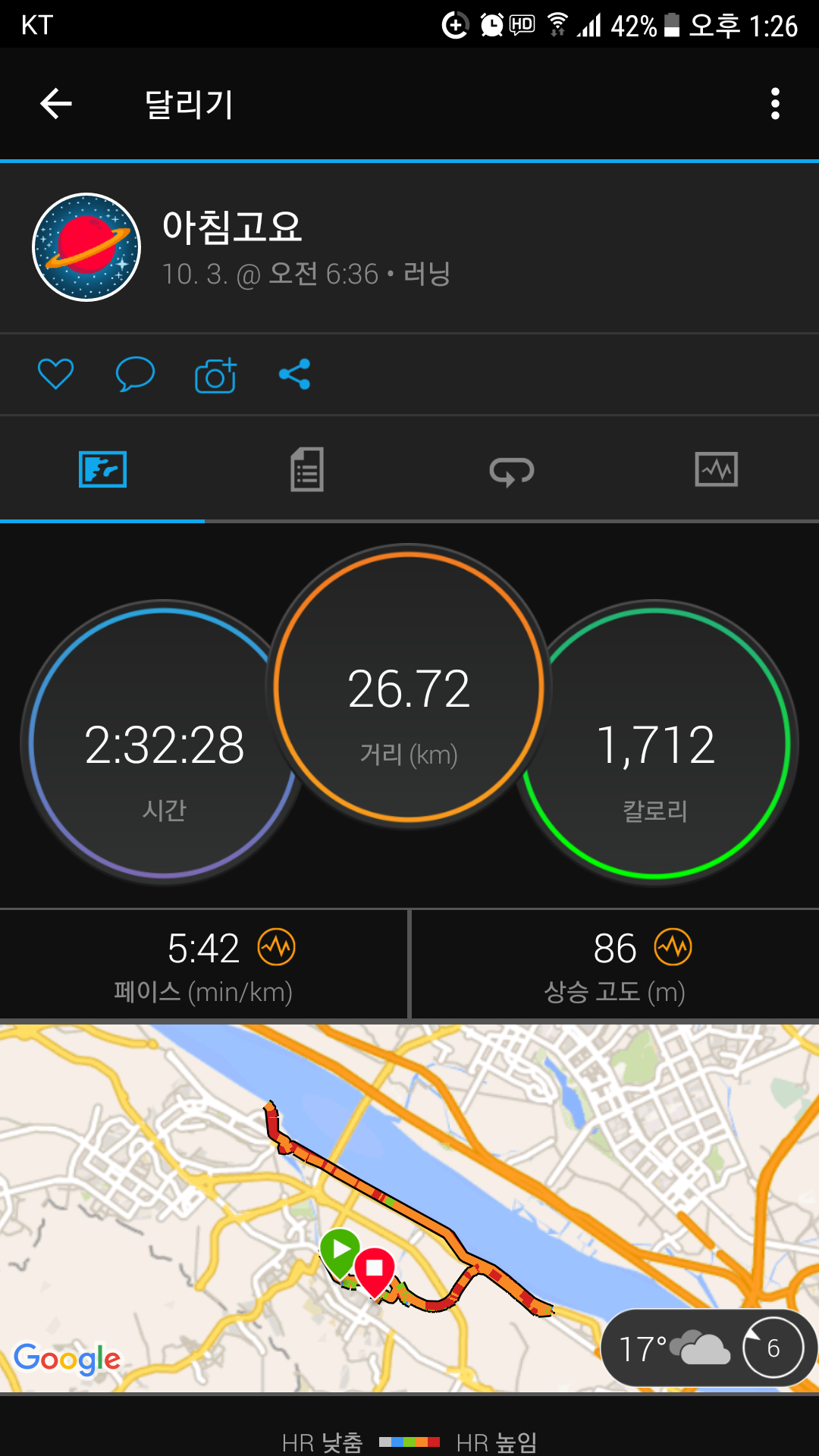Screen dimensions: 819x1456
Task: Add a photo to the activity
Action: (x=216, y=375)
